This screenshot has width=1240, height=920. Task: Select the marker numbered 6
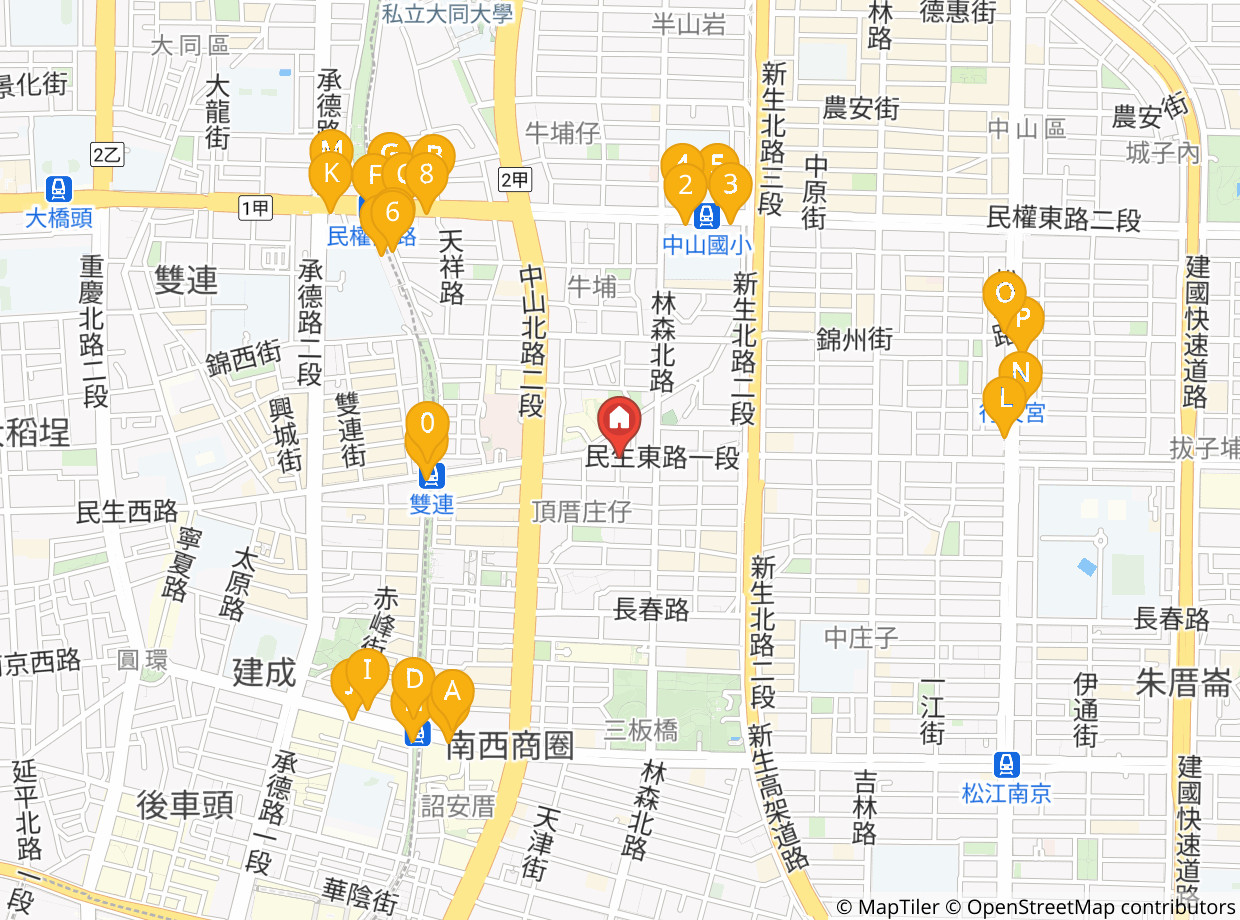[x=393, y=212]
